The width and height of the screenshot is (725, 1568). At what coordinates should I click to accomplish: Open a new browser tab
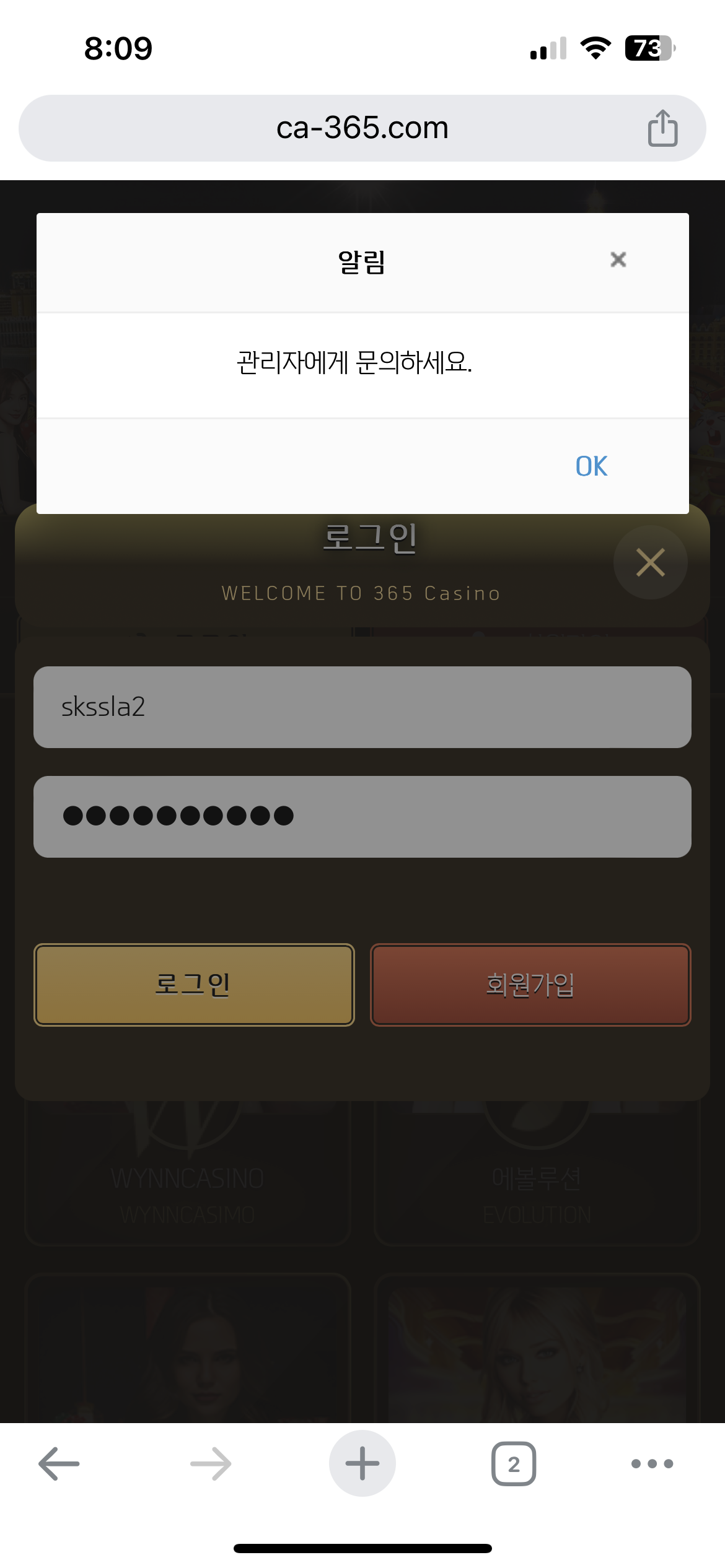362,1463
